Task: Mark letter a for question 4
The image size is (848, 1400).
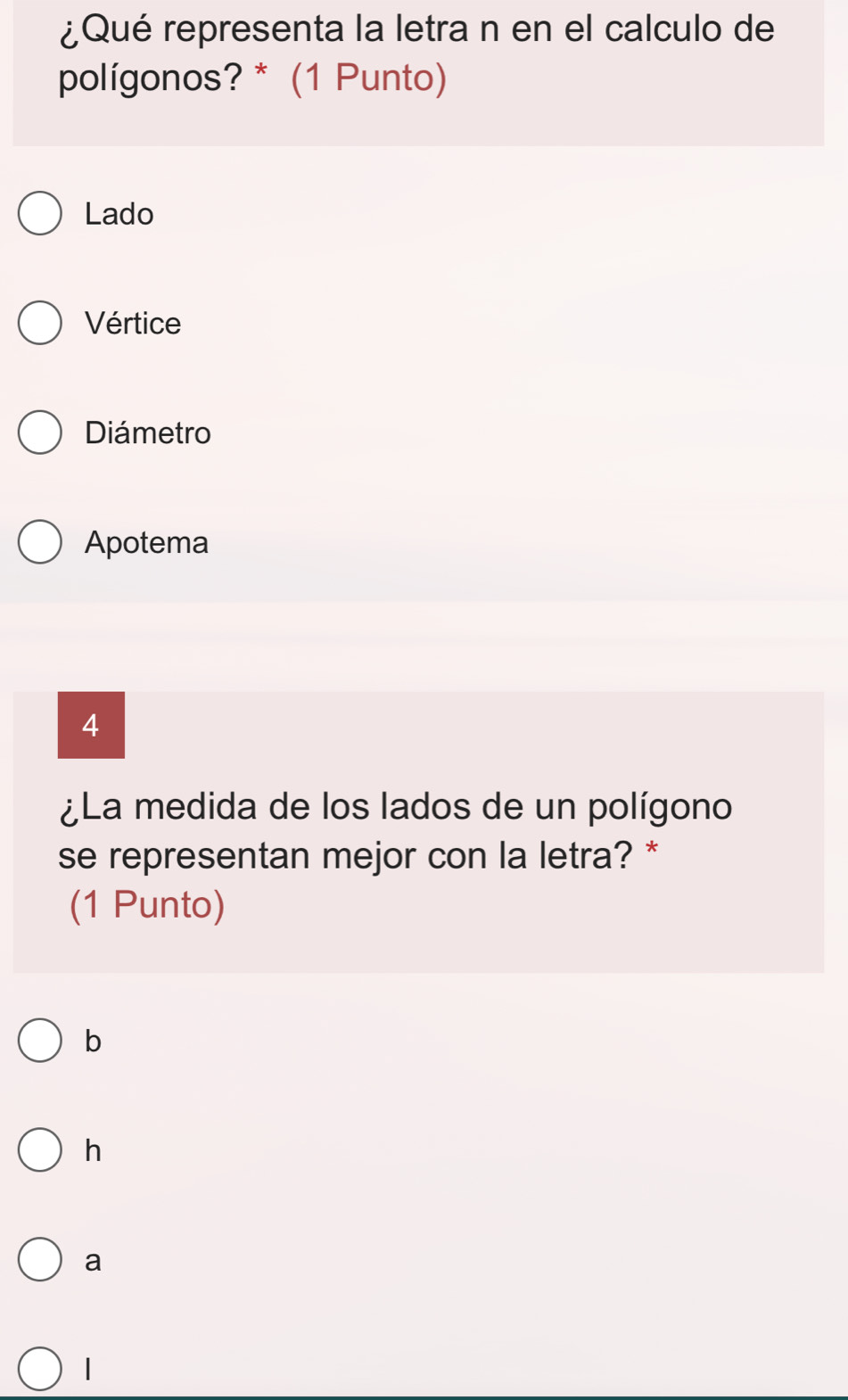Action: pyautogui.click(x=40, y=1259)
